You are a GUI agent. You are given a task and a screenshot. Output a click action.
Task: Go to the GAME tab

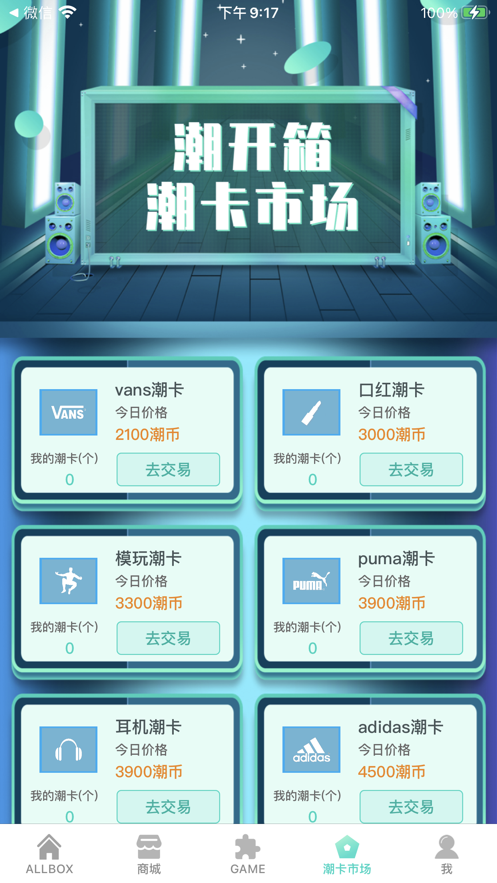[x=248, y=854]
